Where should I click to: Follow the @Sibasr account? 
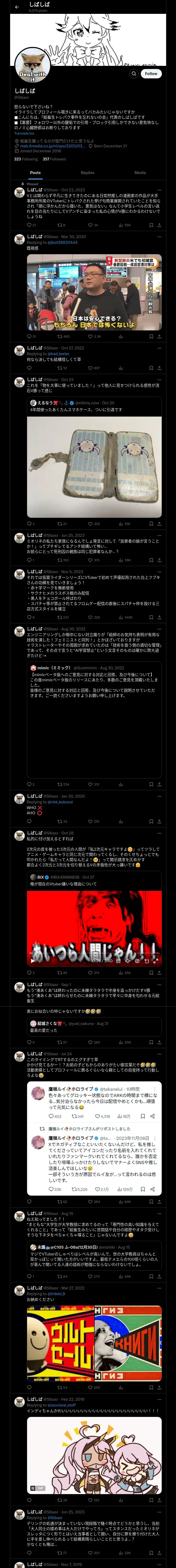click(150, 74)
